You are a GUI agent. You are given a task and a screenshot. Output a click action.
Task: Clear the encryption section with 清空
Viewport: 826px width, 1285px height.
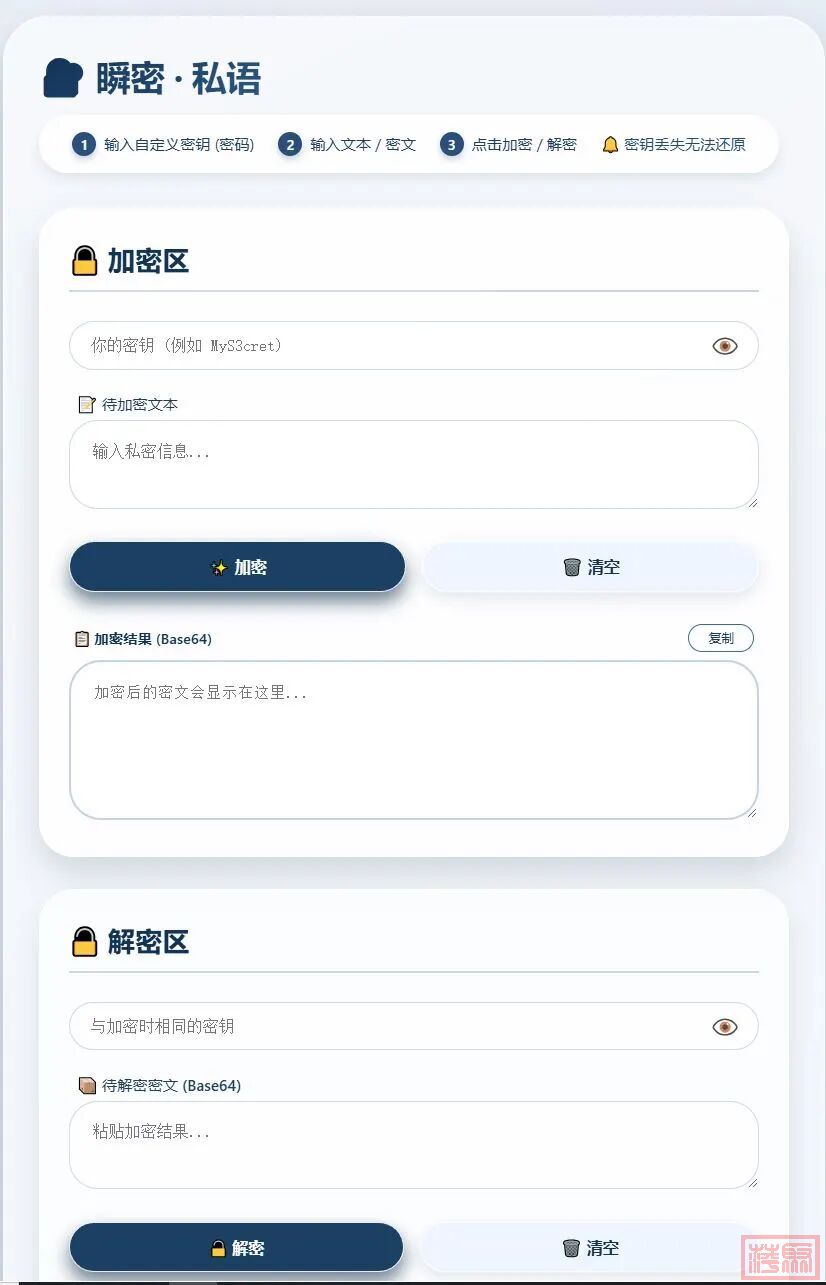(x=590, y=567)
